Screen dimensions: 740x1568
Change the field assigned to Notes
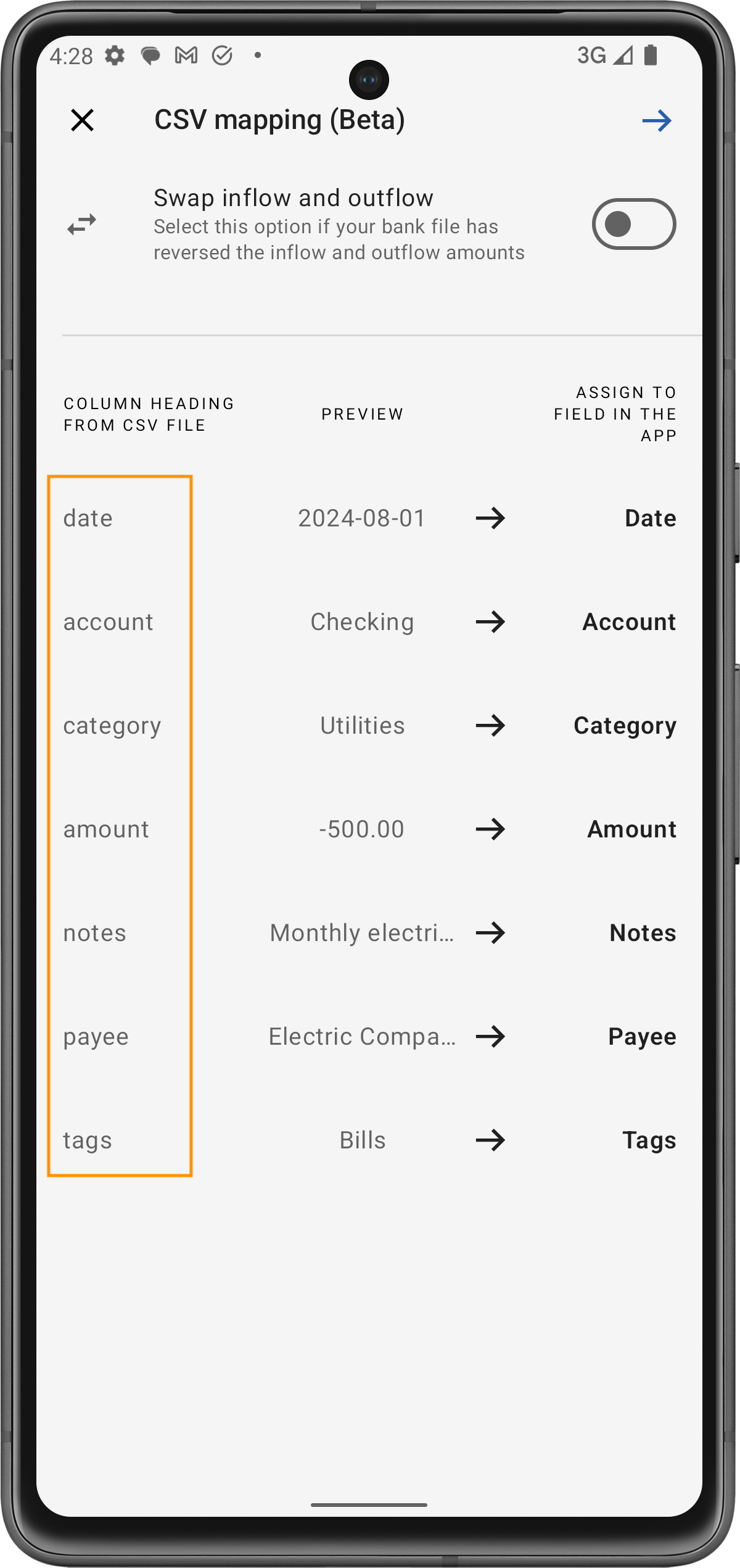tap(643, 933)
